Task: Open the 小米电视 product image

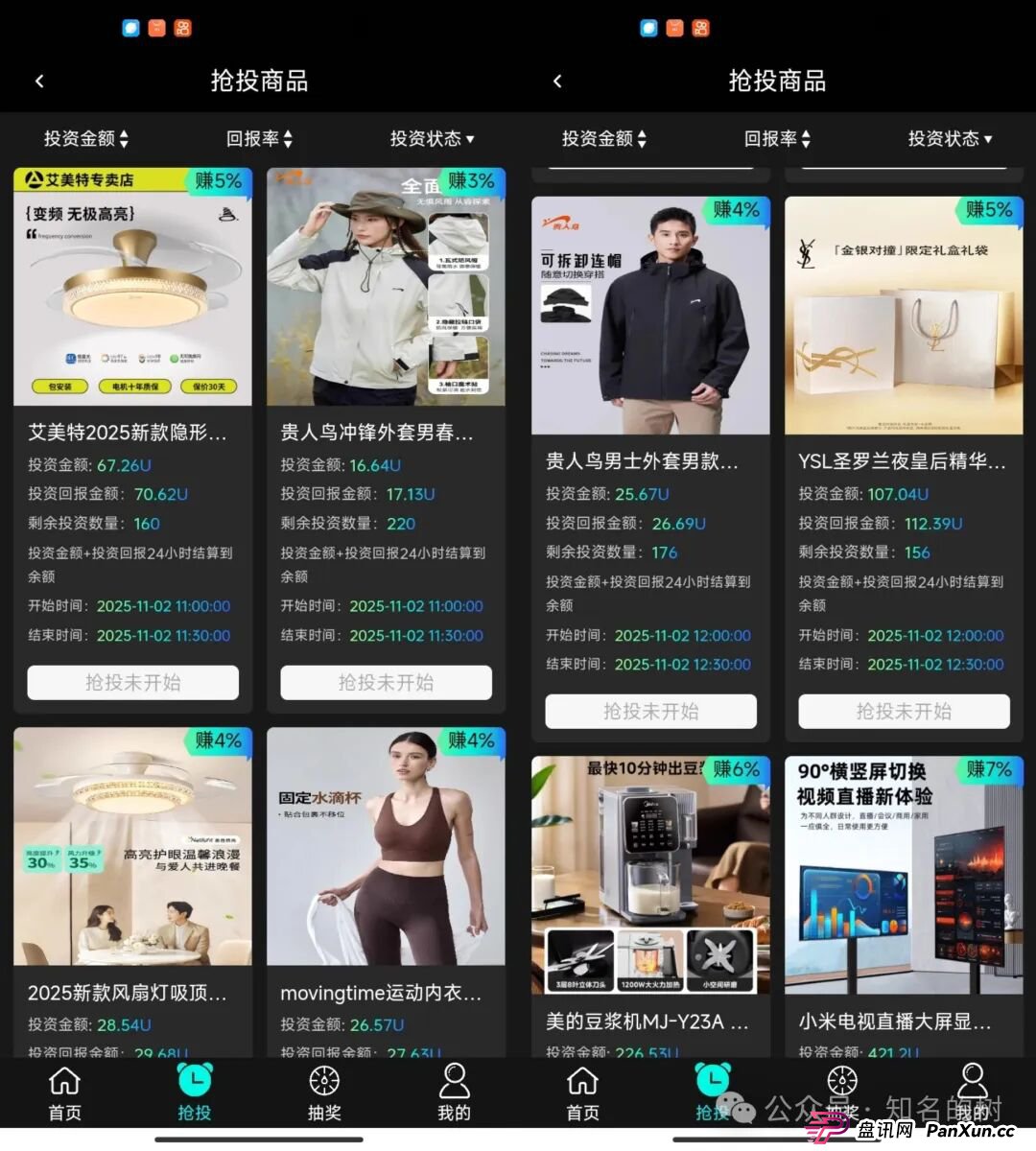Action: (x=903, y=873)
